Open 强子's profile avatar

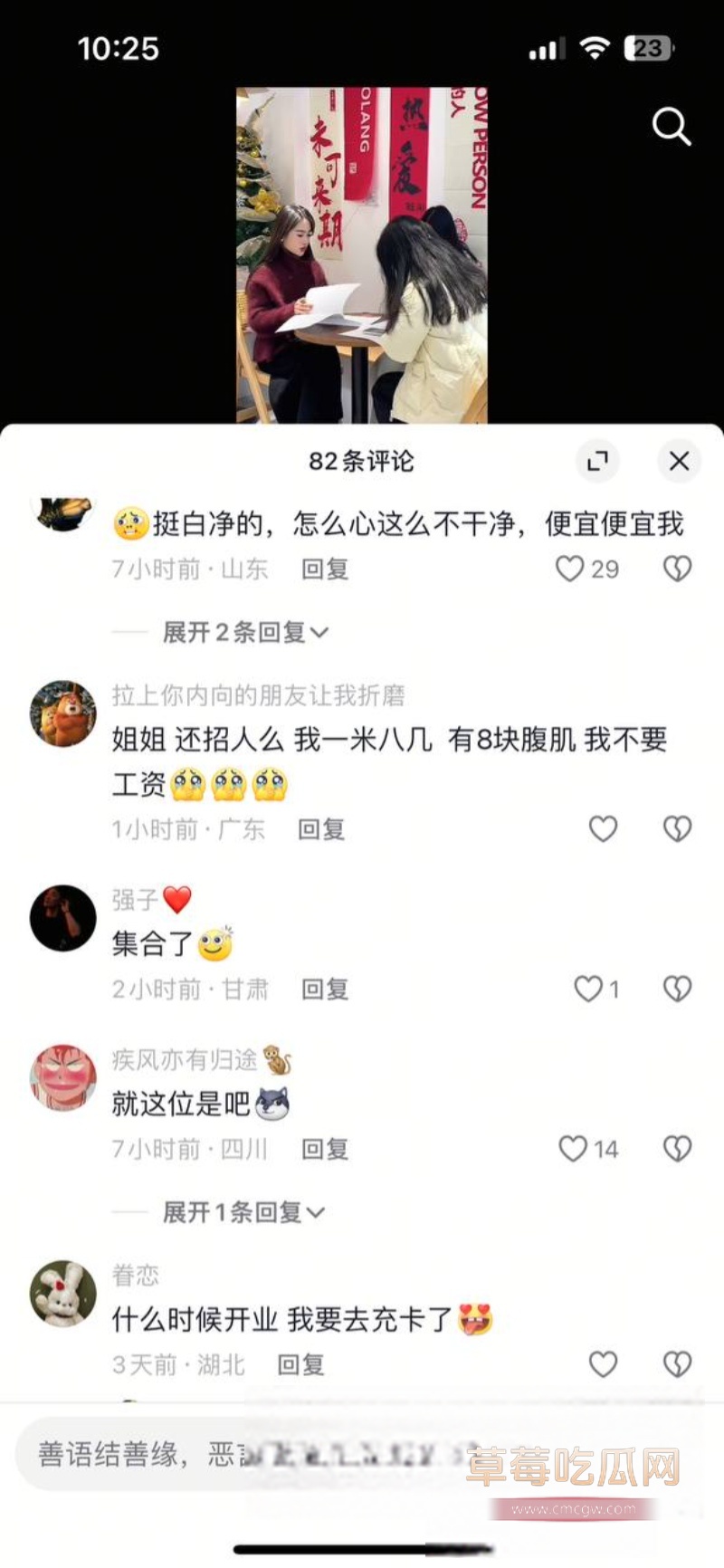point(63,918)
